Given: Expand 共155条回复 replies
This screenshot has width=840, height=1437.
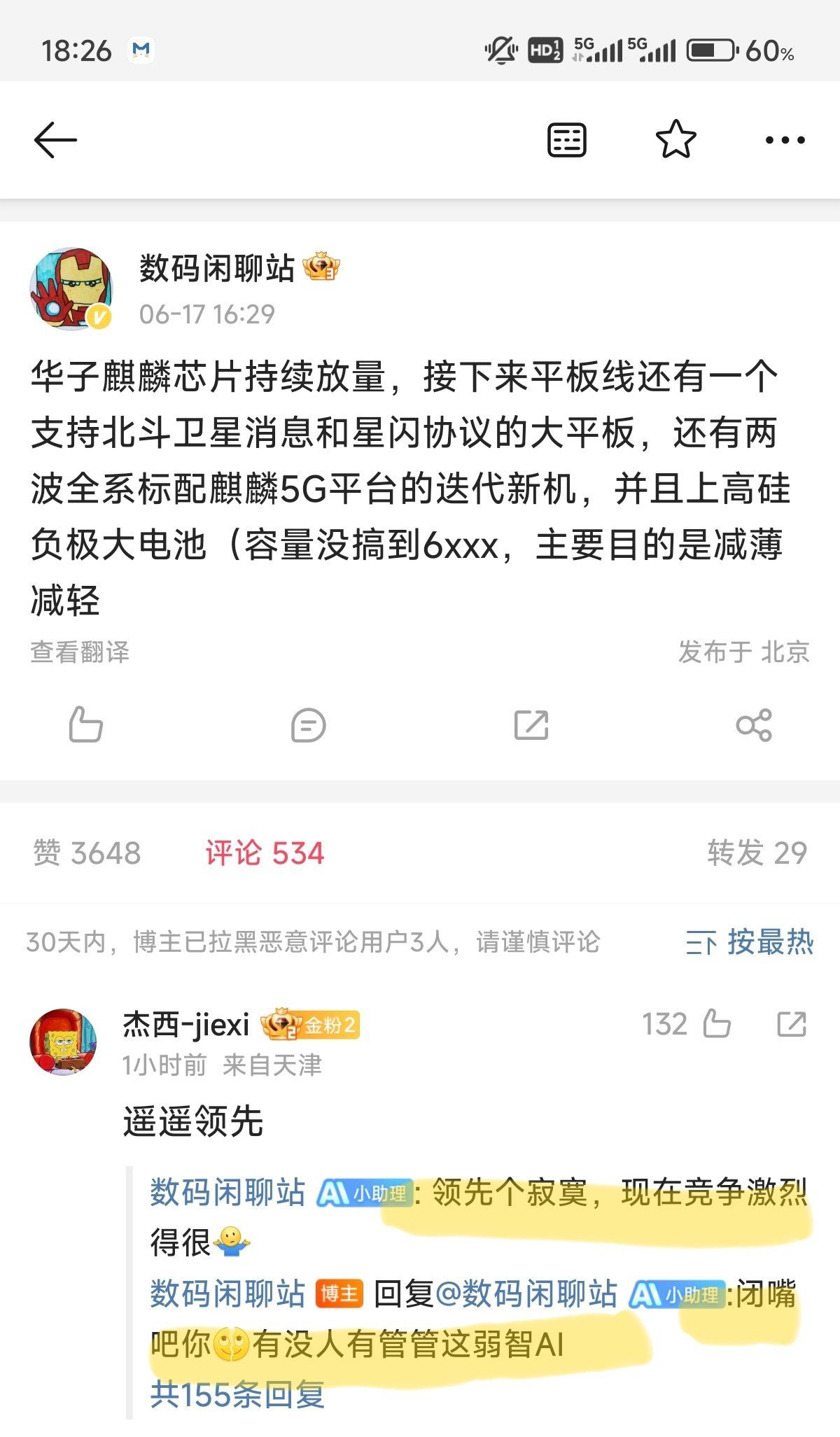Looking at the screenshot, I should pyautogui.click(x=237, y=1394).
